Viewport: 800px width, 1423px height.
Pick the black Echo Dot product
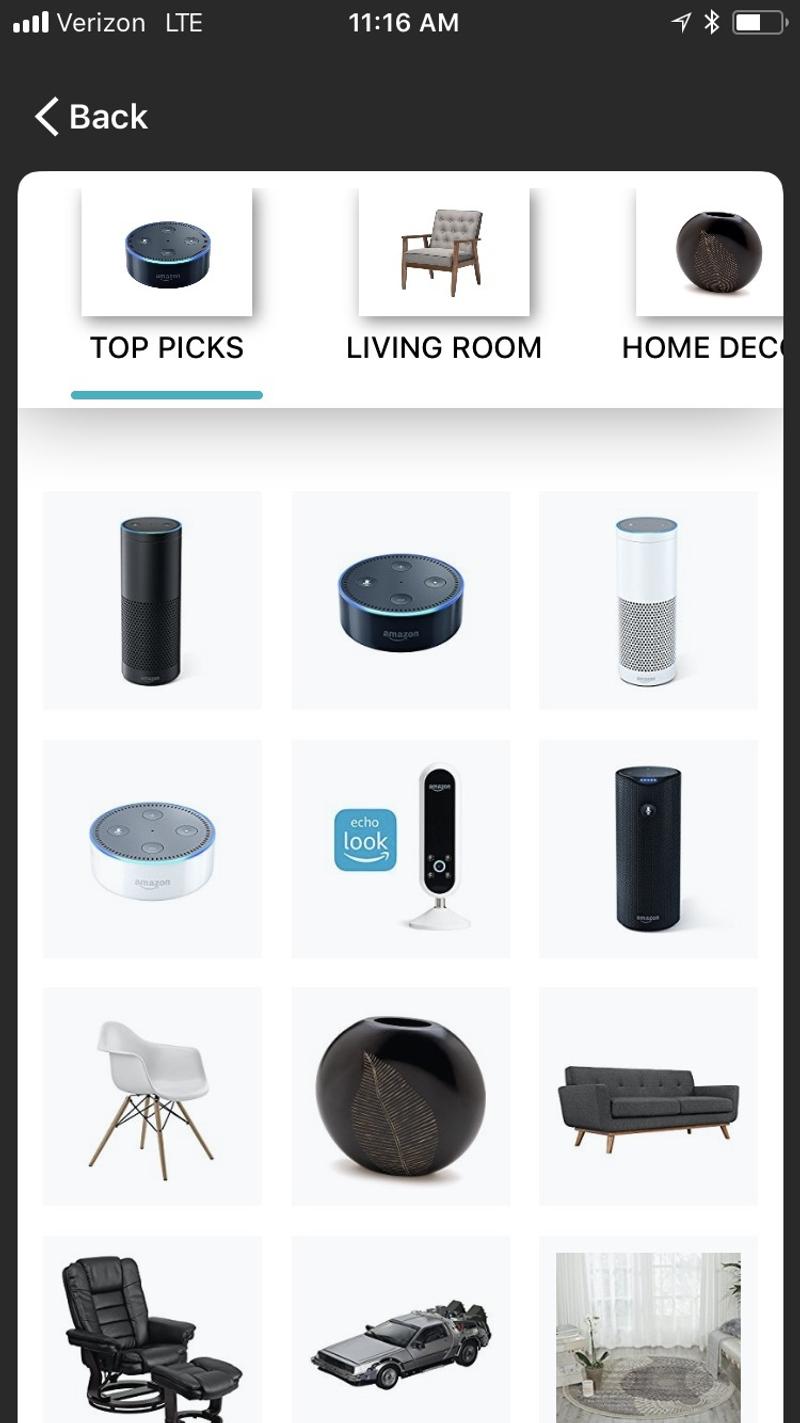pyautogui.click(x=401, y=600)
